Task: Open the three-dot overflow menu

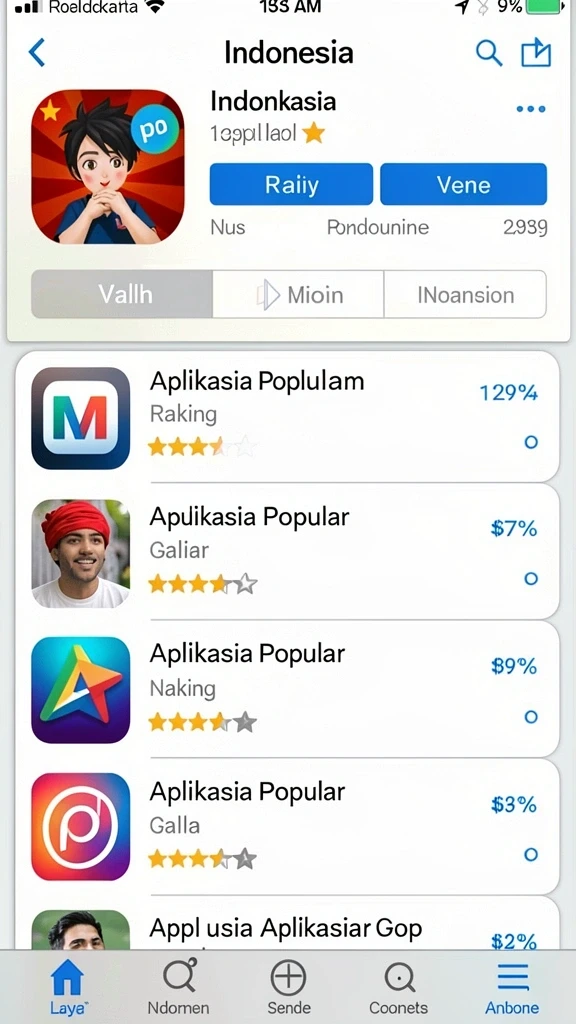Action: tap(530, 109)
